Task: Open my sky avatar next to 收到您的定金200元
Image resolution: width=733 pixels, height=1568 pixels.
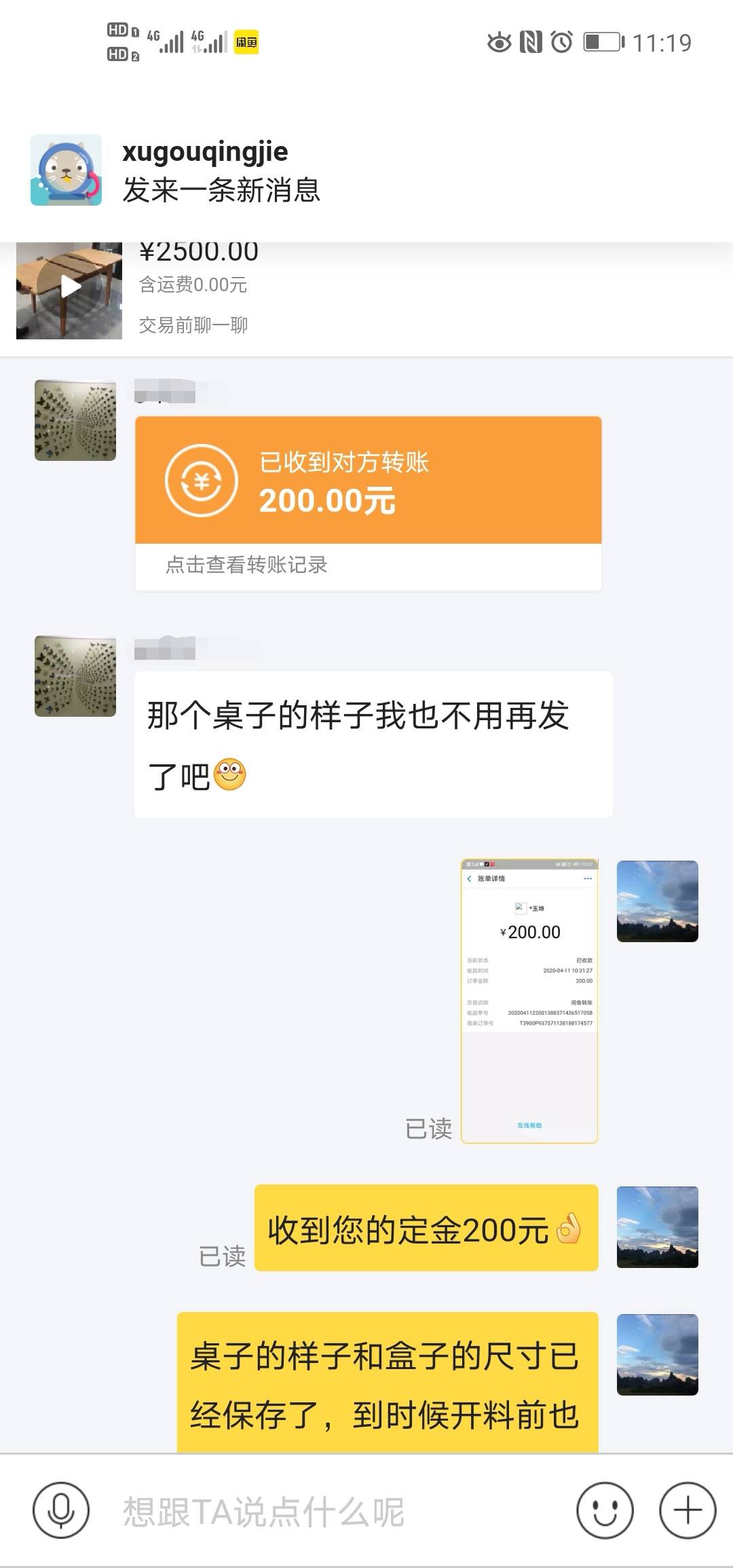Action: tap(657, 1227)
